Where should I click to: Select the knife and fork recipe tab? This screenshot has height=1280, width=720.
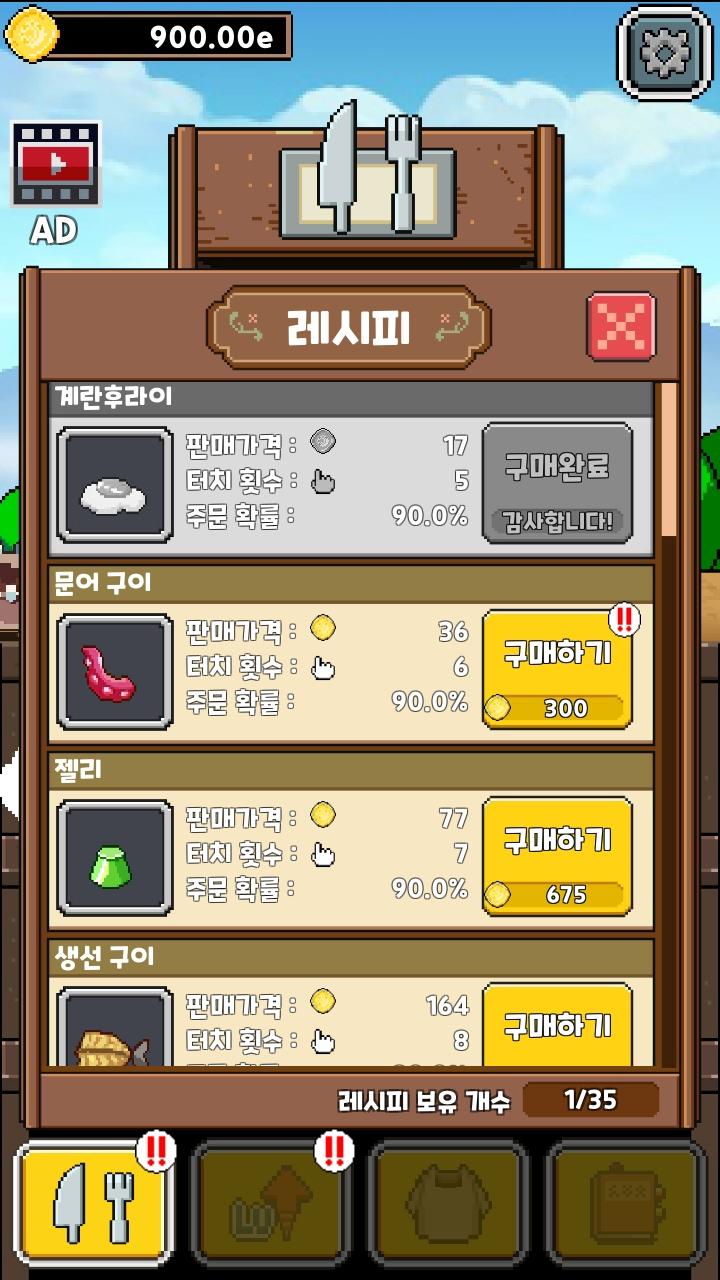tap(92, 1205)
